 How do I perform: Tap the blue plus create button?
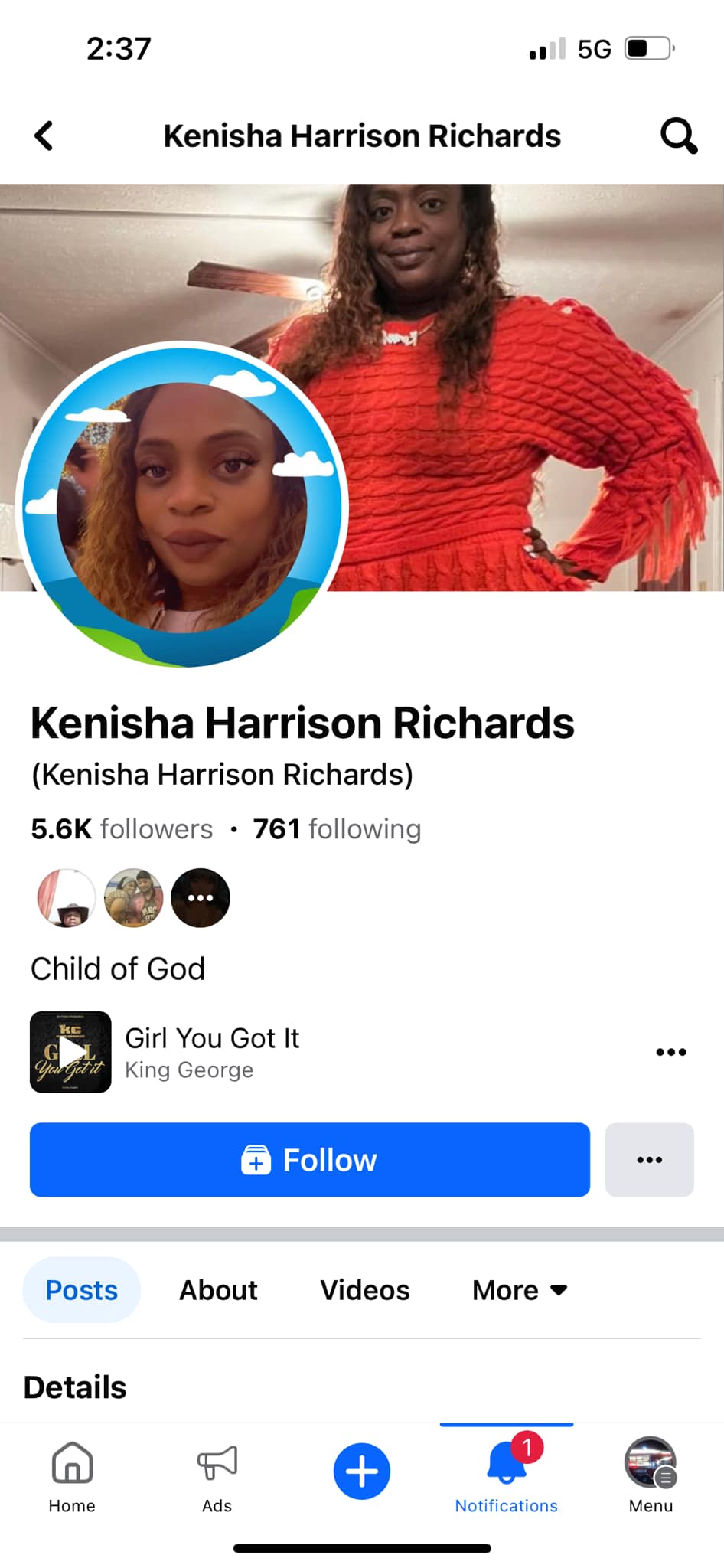point(361,1472)
